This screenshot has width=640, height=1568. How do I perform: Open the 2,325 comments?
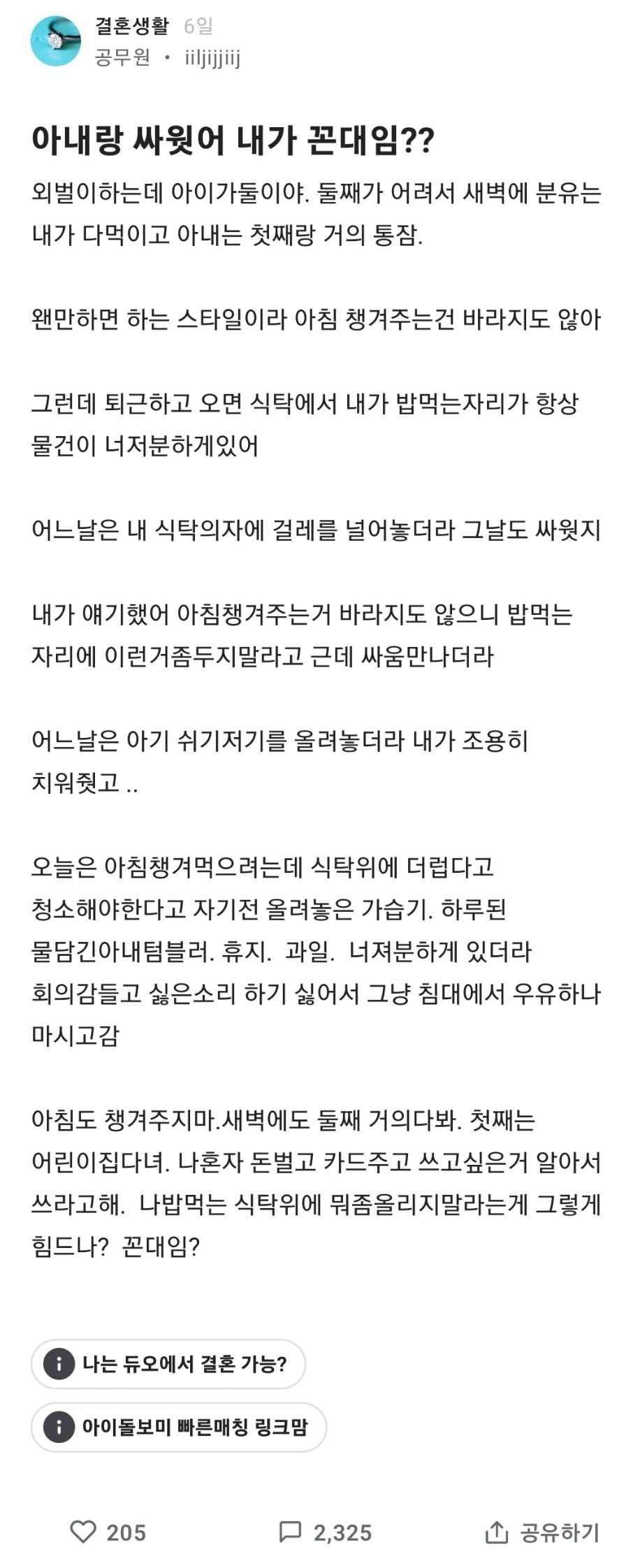pyautogui.click(x=325, y=1532)
